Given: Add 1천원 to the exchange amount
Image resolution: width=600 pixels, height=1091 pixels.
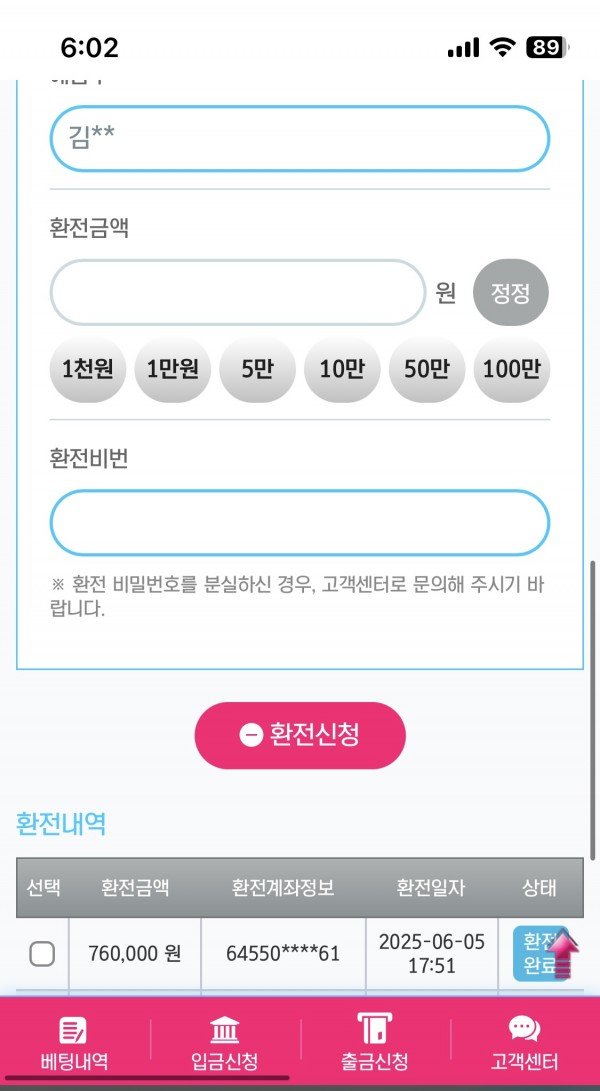Looking at the screenshot, I should pyautogui.click(x=87, y=369).
